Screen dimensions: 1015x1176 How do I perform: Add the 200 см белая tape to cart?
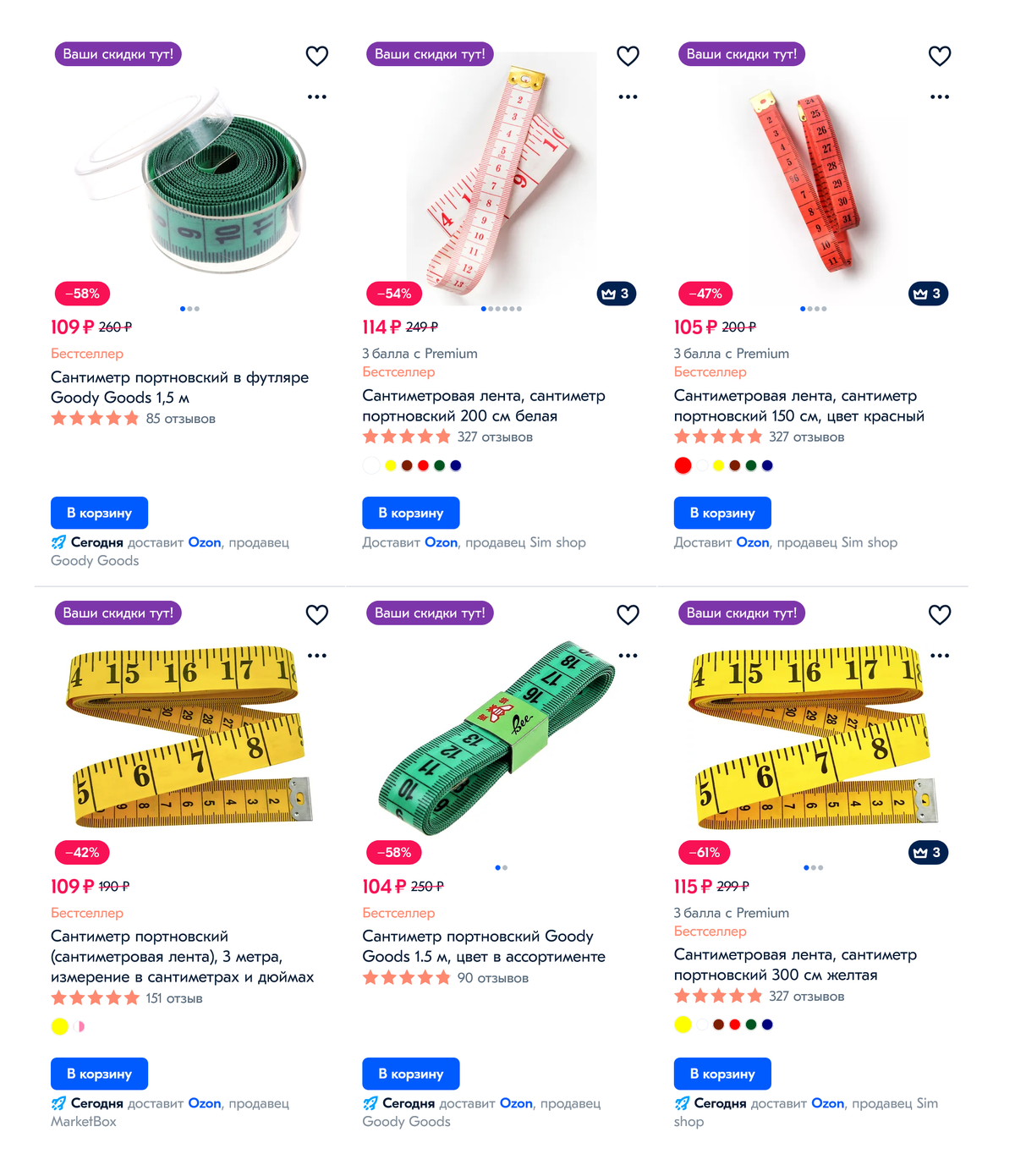[x=410, y=513]
